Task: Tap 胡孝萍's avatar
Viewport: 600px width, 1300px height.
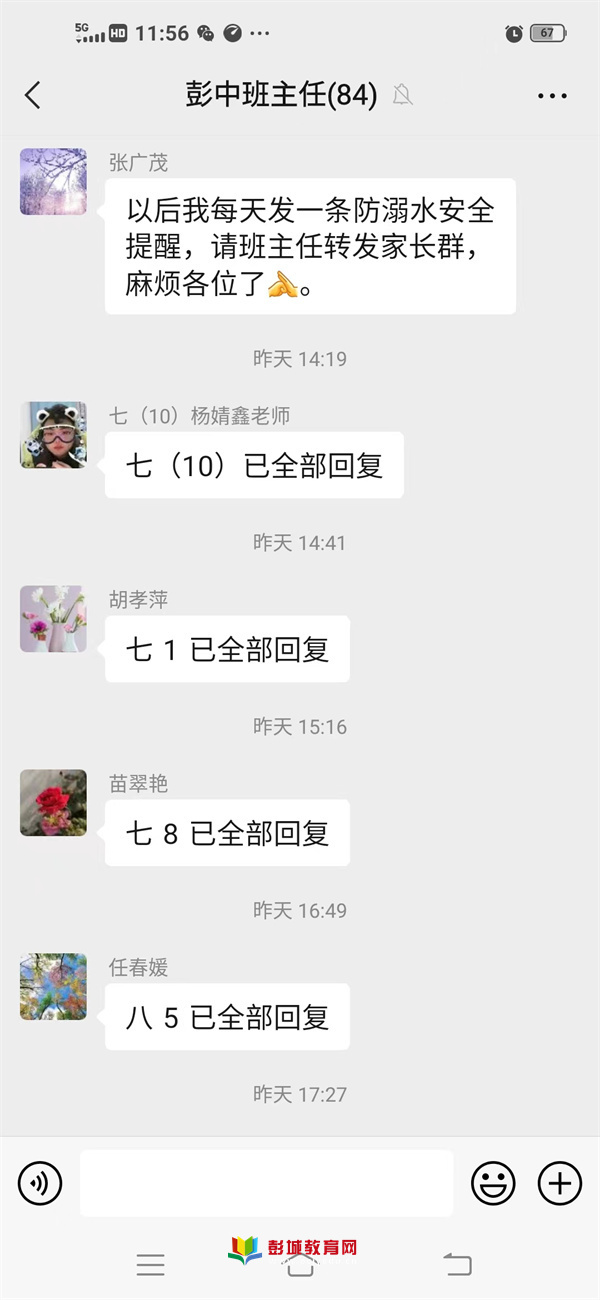Action: pyautogui.click(x=53, y=619)
